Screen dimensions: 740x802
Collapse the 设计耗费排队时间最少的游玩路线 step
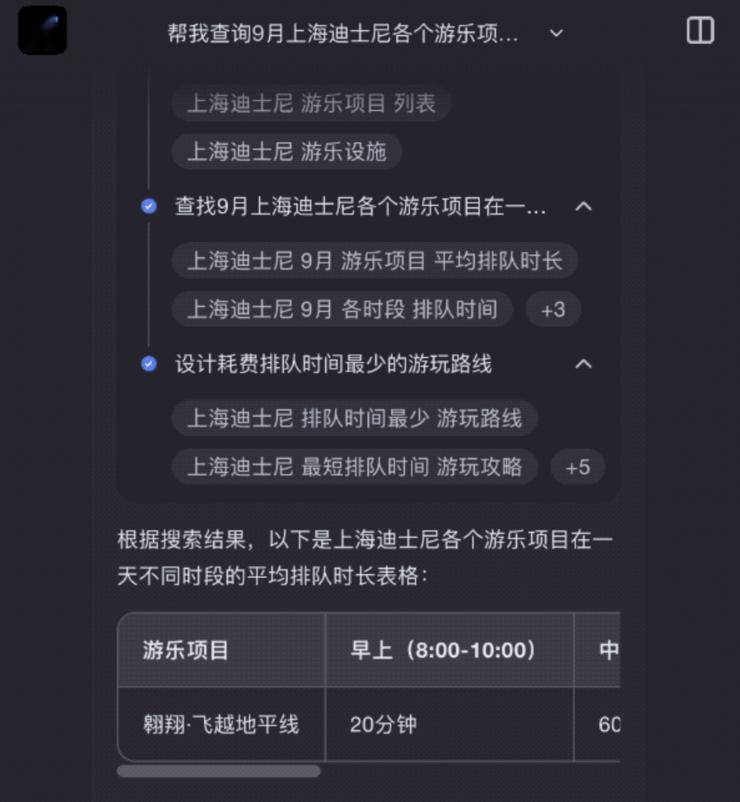point(583,364)
